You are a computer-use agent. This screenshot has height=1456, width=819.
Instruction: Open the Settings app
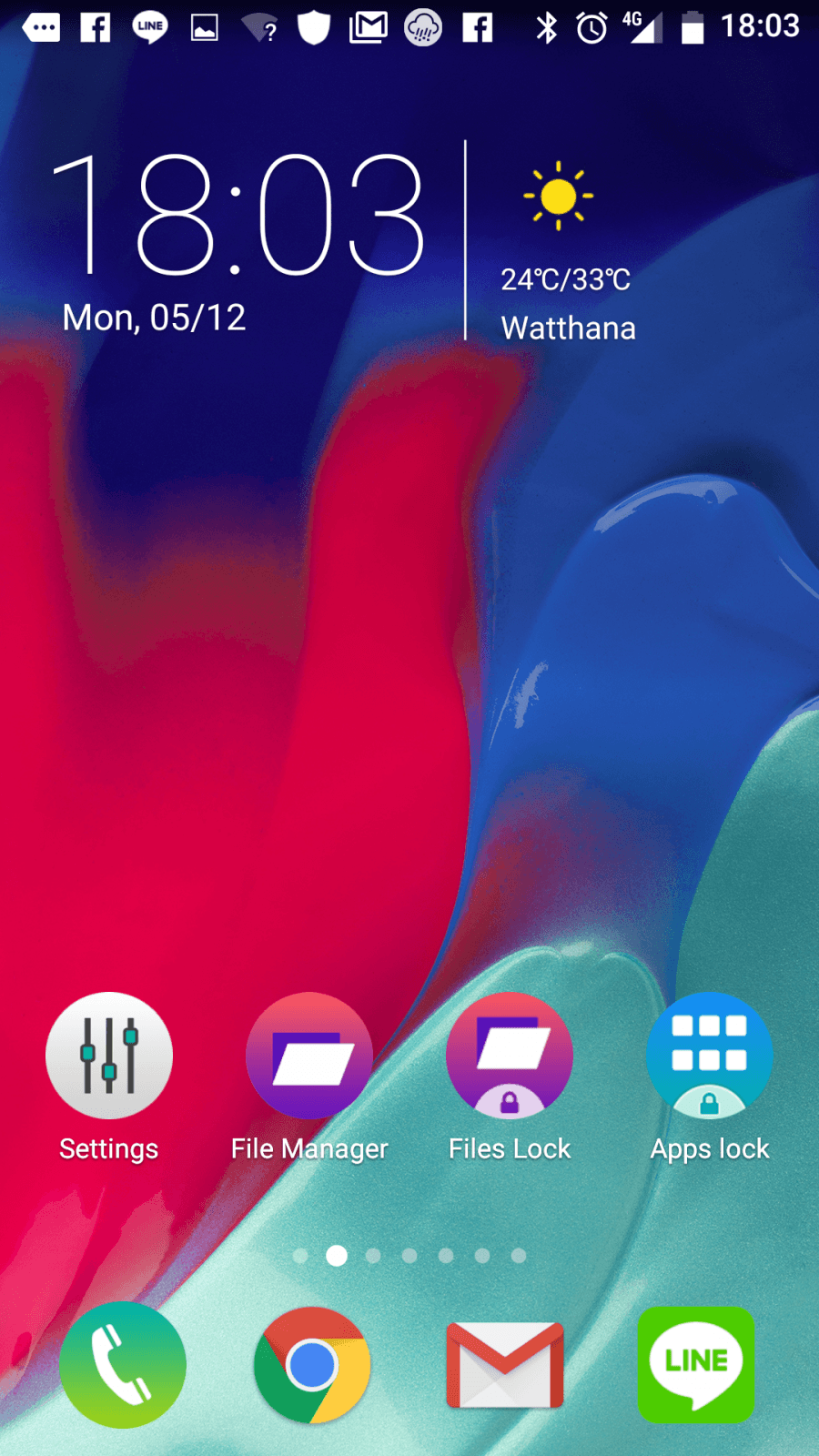click(109, 1056)
